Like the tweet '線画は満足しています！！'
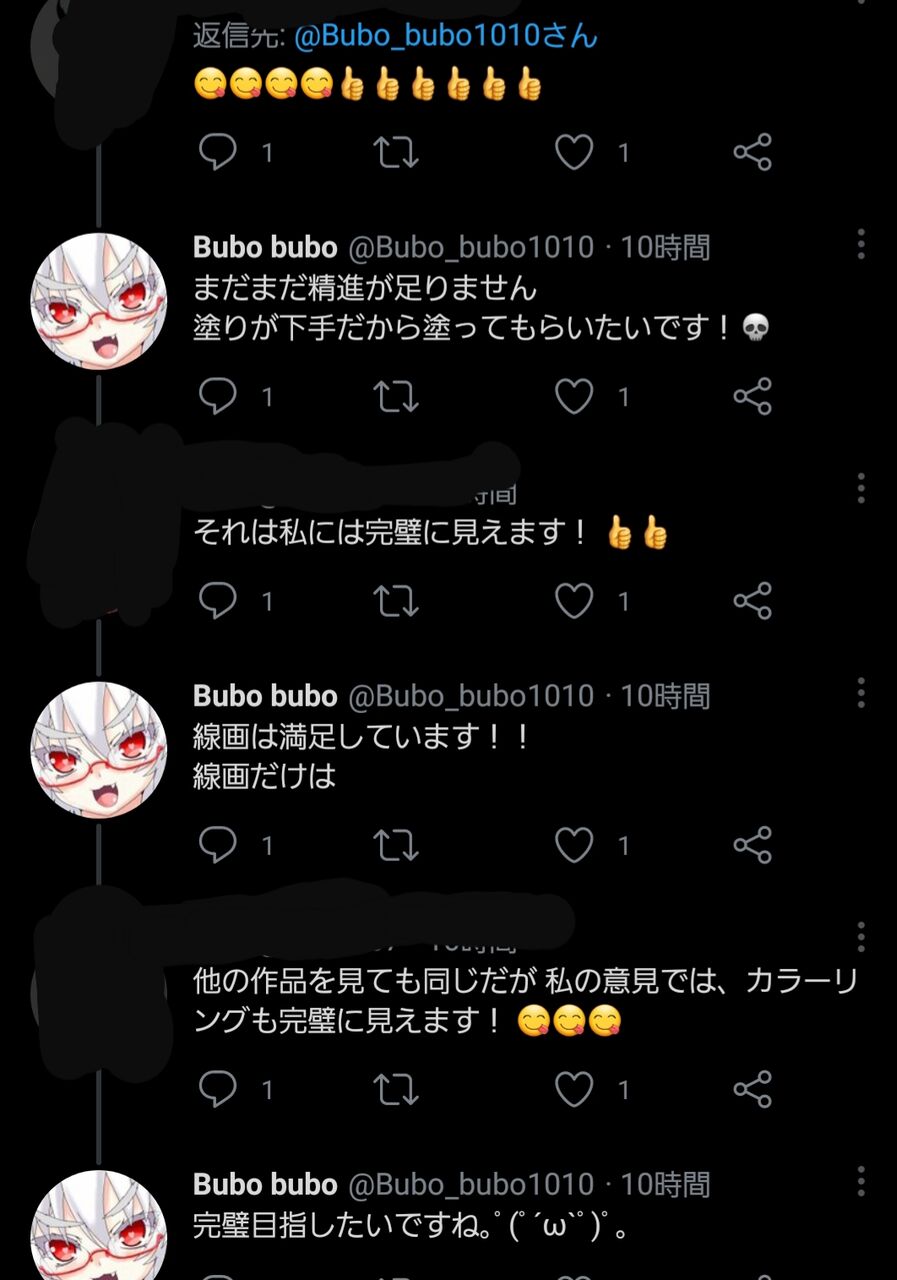Image resolution: width=897 pixels, height=1280 pixels. pyautogui.click(x=574, y=845)
